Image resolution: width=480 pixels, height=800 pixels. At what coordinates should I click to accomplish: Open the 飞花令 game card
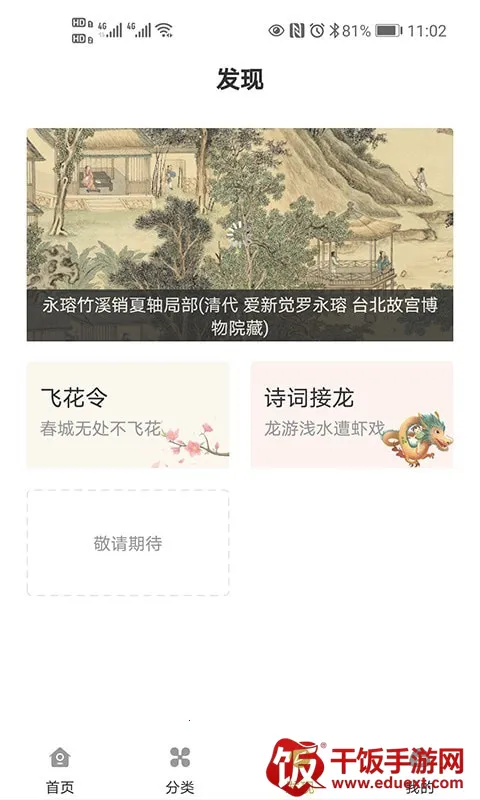point(128,414)
